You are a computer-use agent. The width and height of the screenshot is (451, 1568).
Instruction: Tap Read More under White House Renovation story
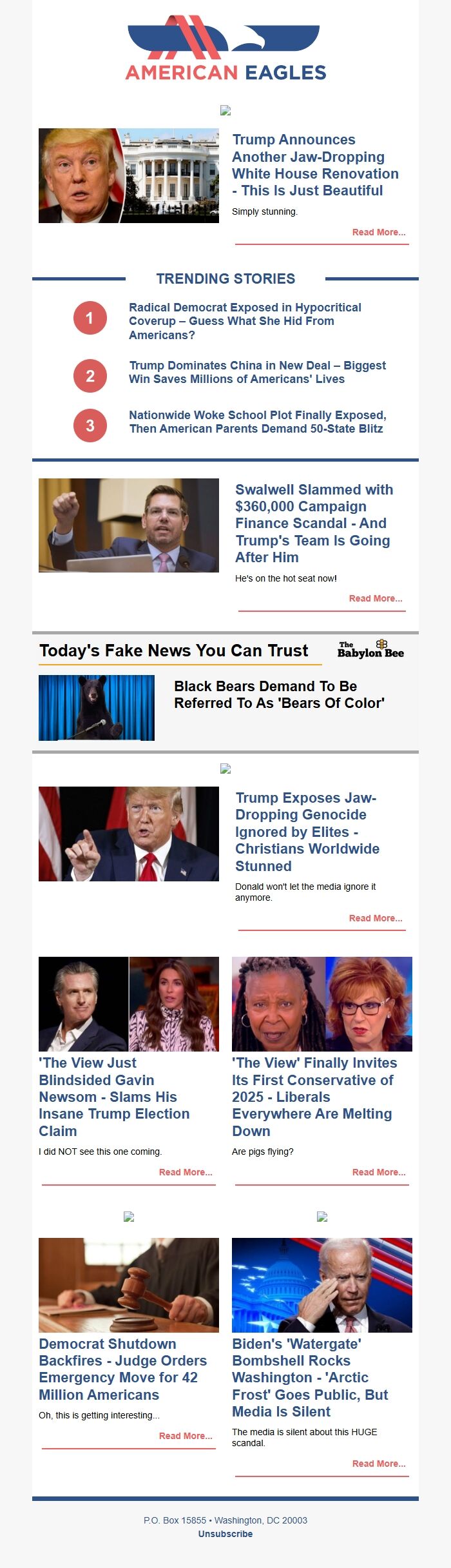pyautogui.click(x=378, y=233)
